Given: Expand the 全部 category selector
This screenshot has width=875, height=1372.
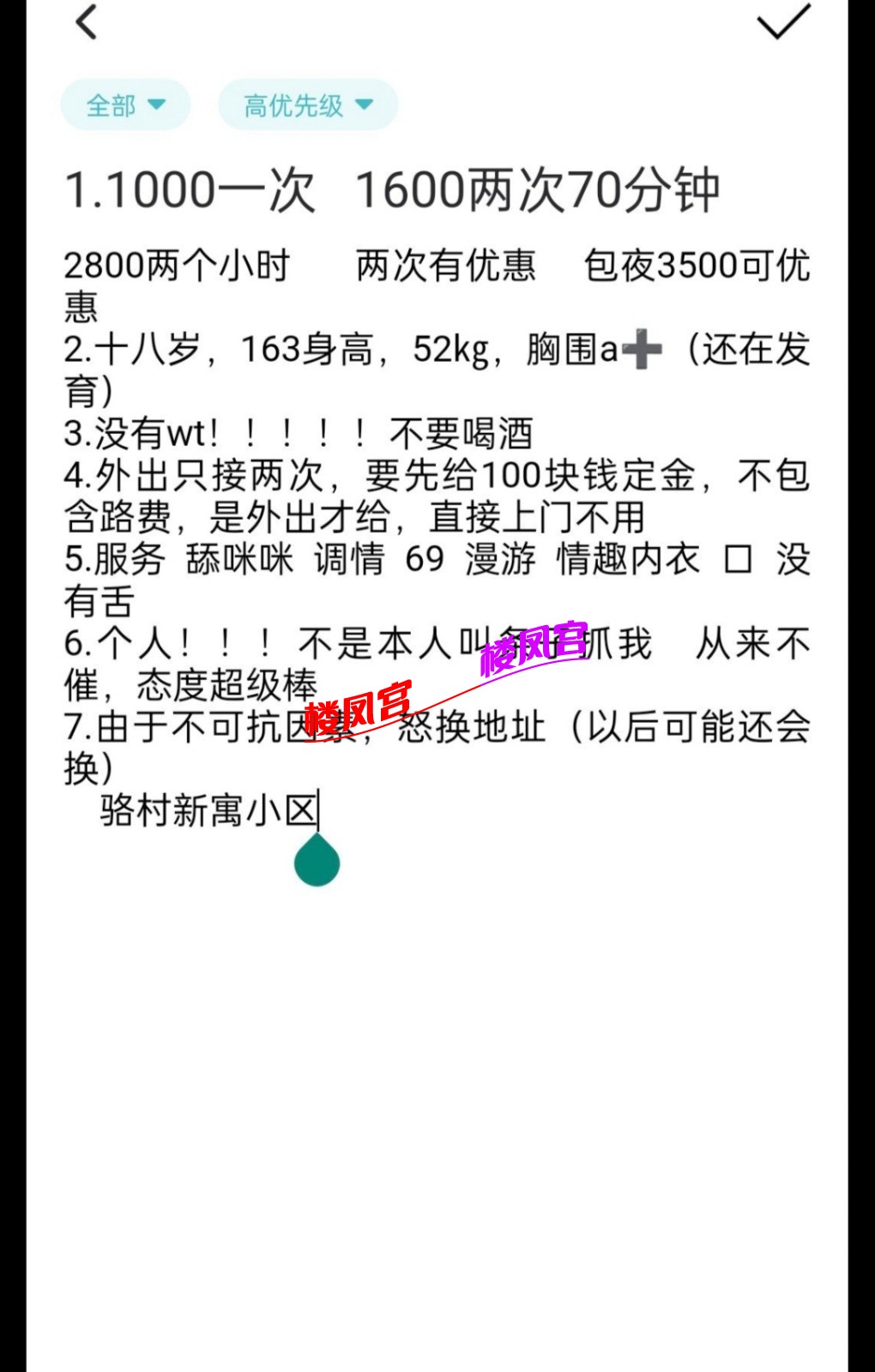Looking at the screenshot, I should coord(125,105).
